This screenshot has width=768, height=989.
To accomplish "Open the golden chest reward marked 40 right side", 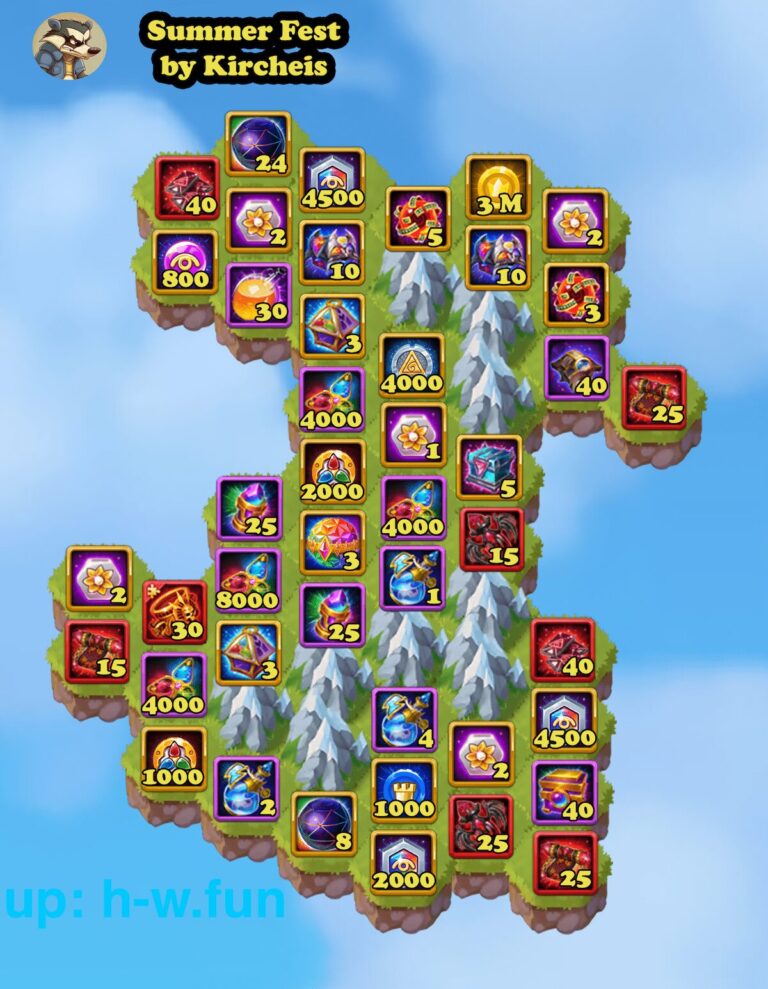I will tap(565, 790).
